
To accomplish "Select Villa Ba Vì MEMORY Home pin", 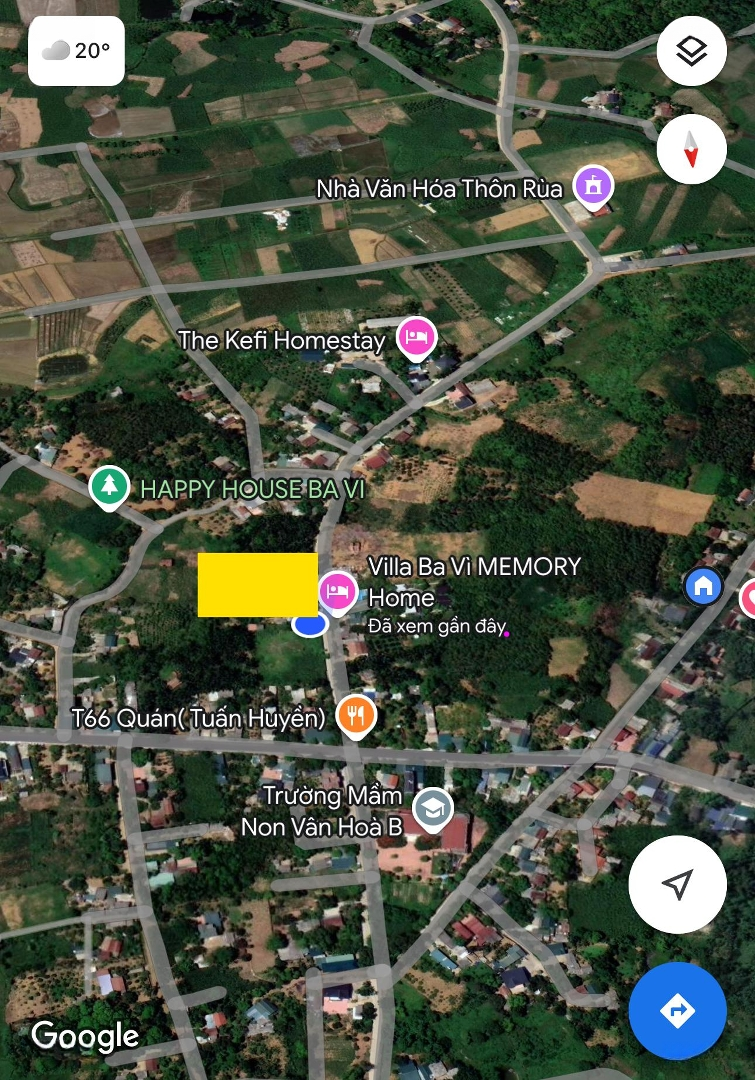I will pos(338,592).
